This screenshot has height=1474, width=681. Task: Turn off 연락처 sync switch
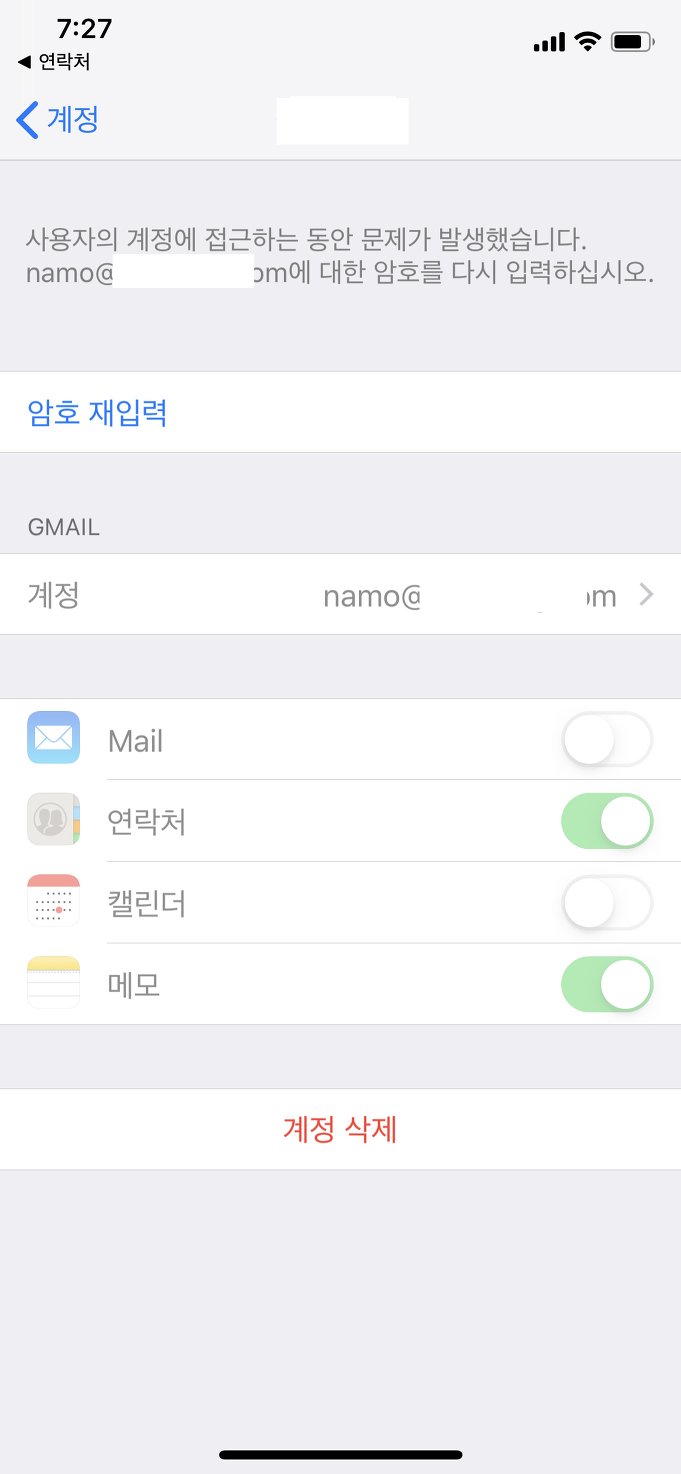coord(607,822)
